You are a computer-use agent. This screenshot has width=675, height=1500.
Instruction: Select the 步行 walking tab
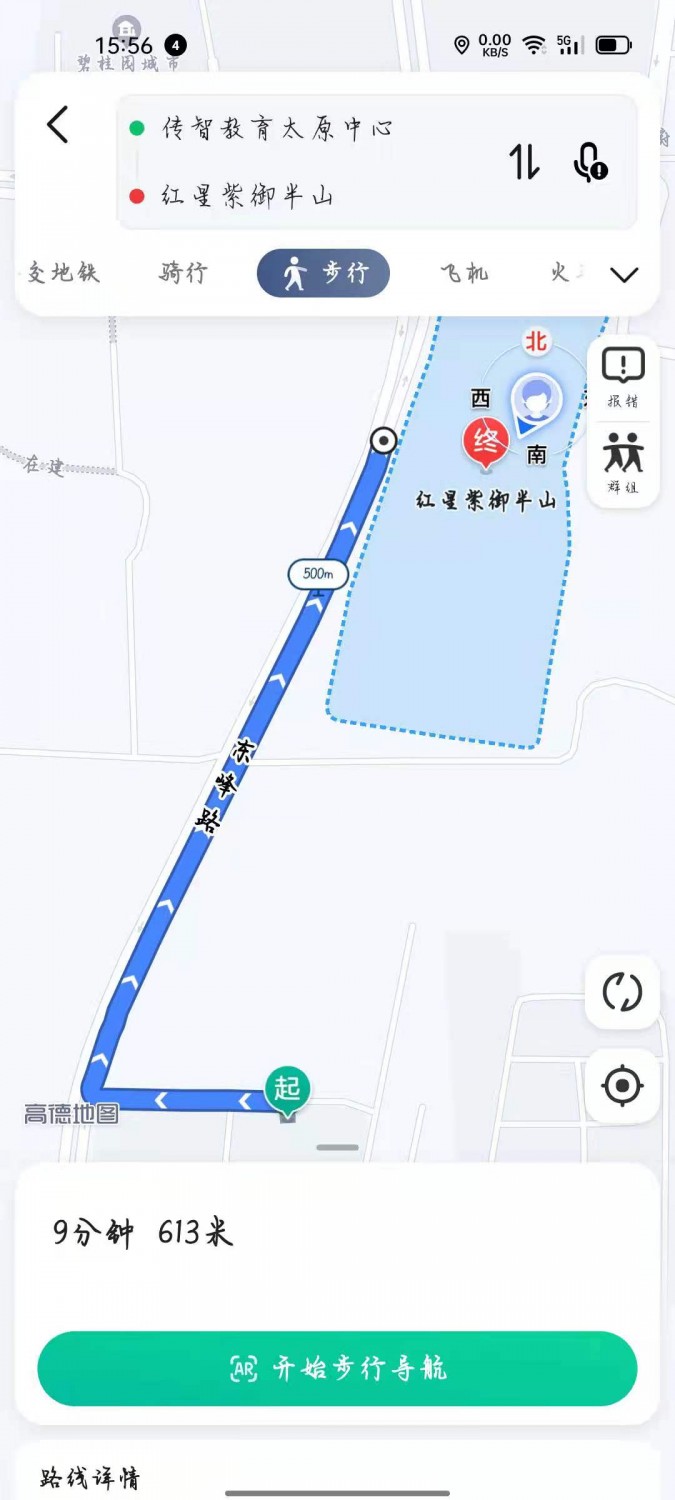tap(323, 273)
